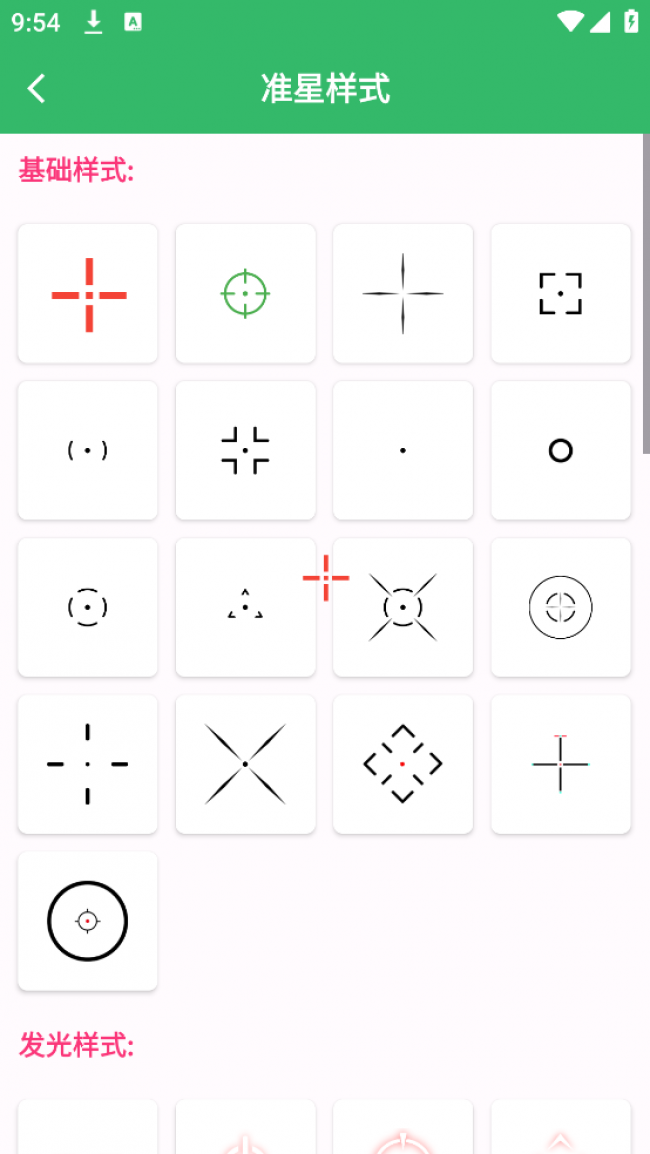
Task: Select the thin plus with red tip
Action: [560, 765]
